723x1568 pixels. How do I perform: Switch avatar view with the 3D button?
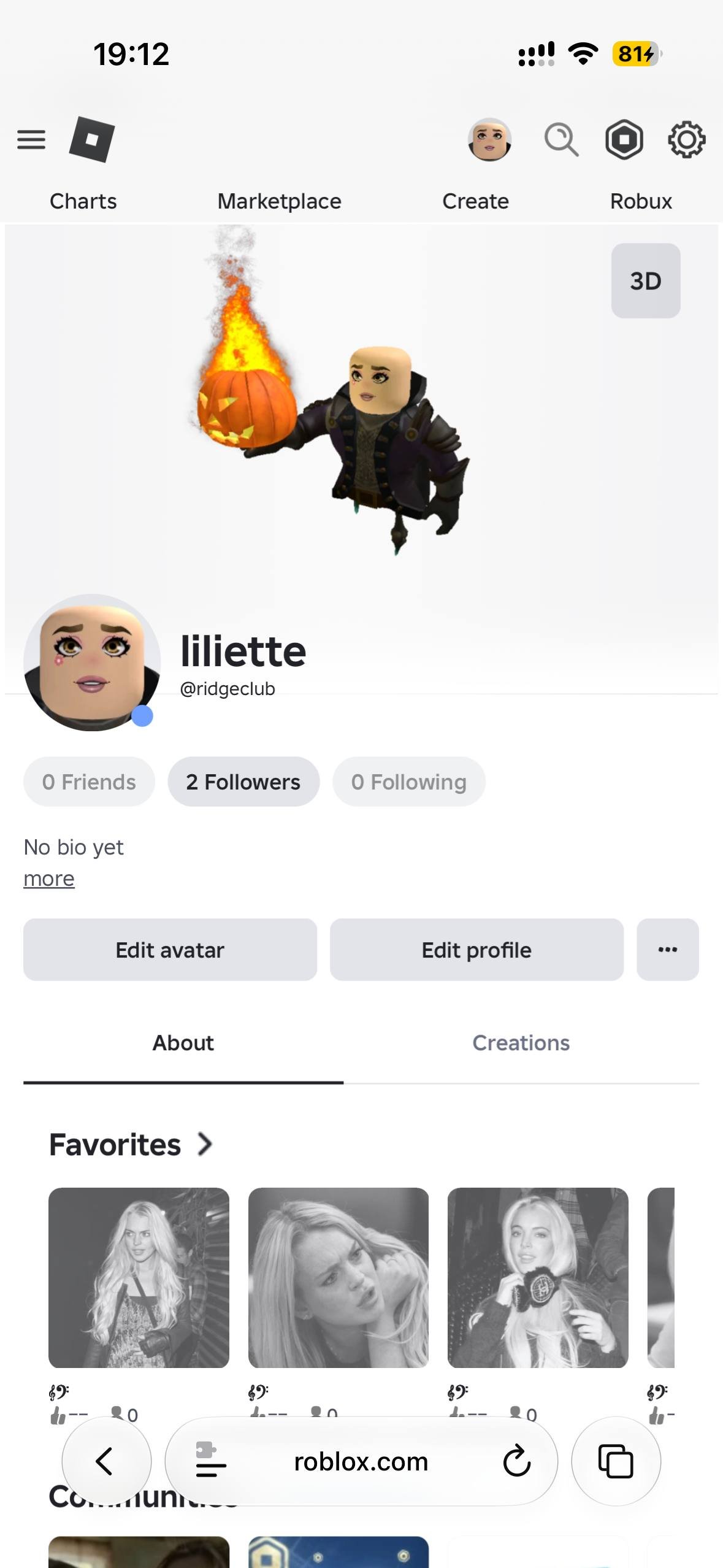coord(646,281)
